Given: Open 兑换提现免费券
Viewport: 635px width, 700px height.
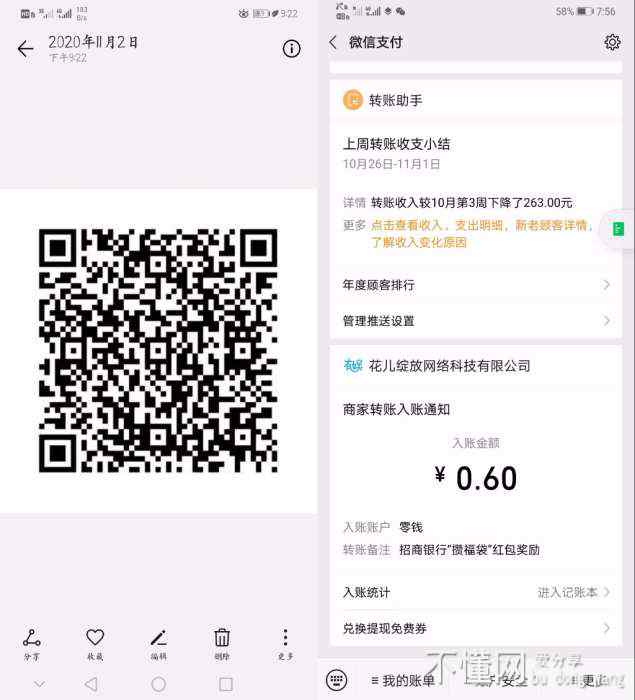Looking at the screenshot, I should tap(476, 628).
